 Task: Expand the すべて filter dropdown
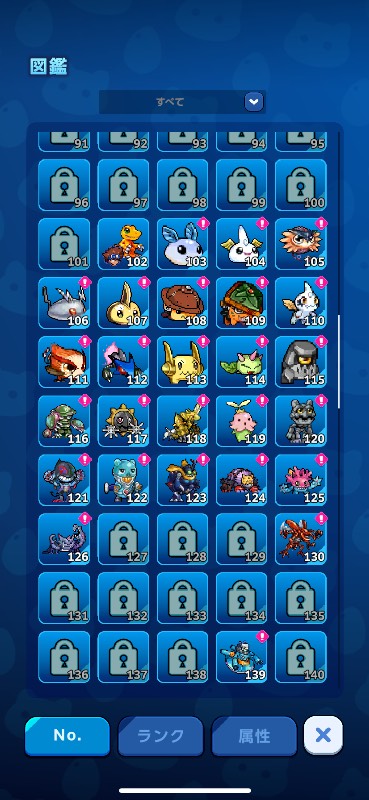182,102
